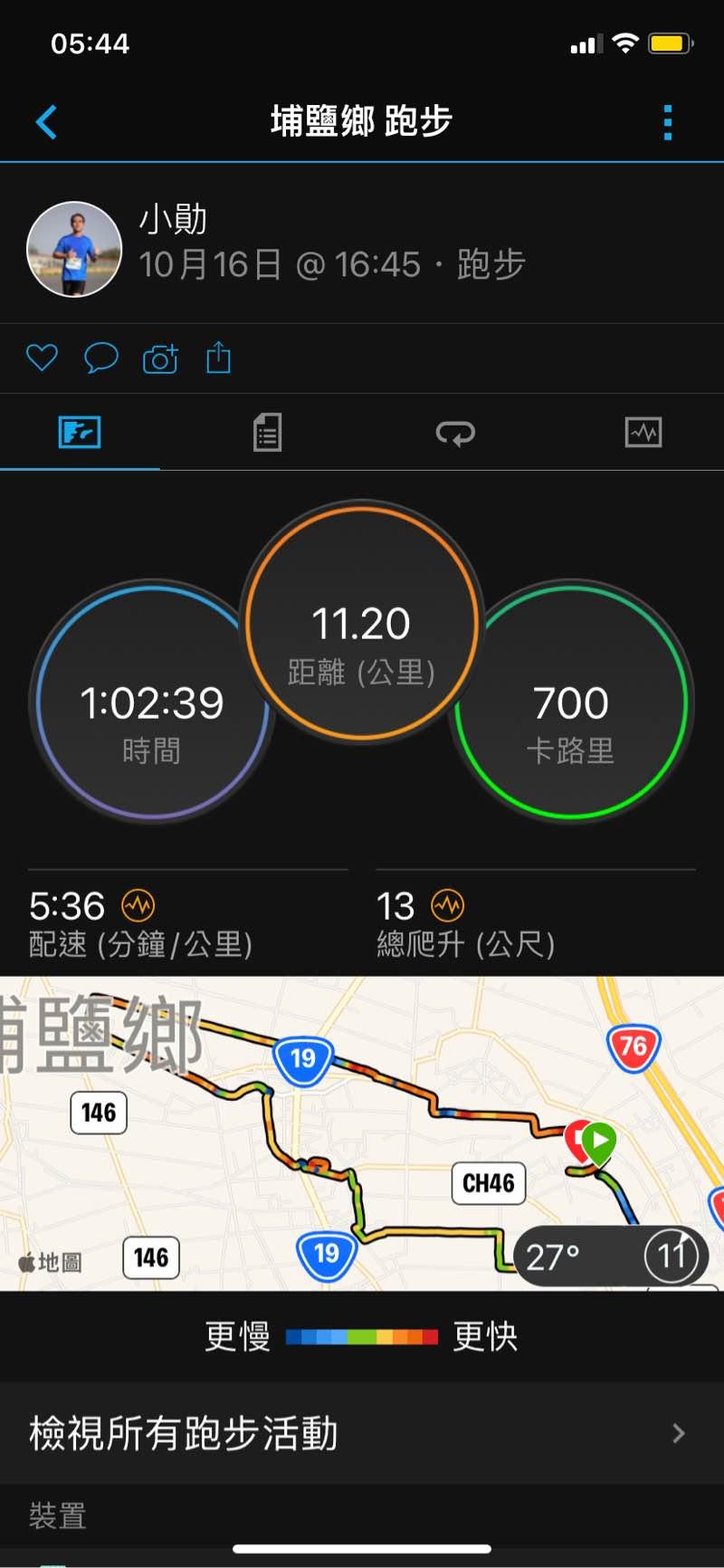Switch to the laps tab
Viewport: 724px width, 1568px height.
(x=455, y=433)
